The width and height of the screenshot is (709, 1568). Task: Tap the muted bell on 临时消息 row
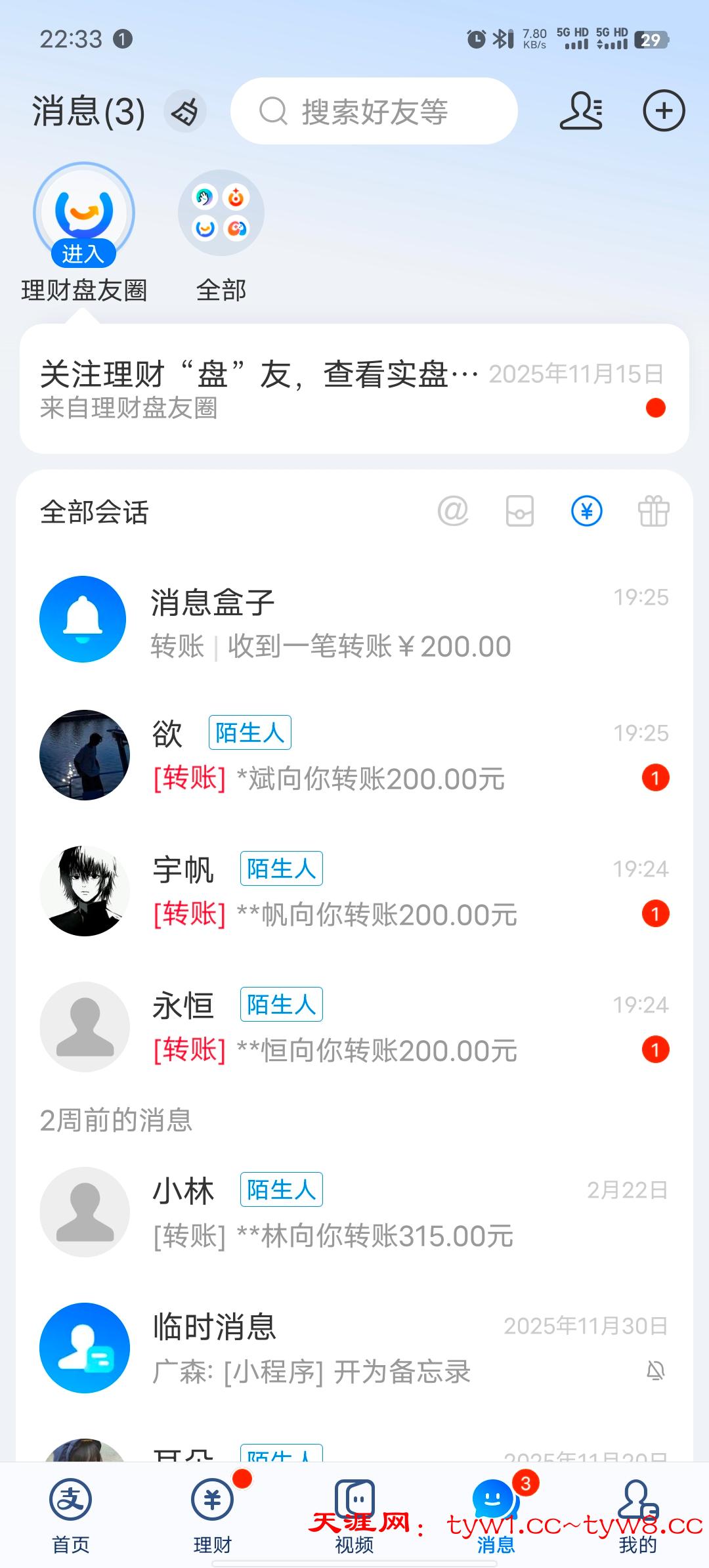pos(656,1372)
